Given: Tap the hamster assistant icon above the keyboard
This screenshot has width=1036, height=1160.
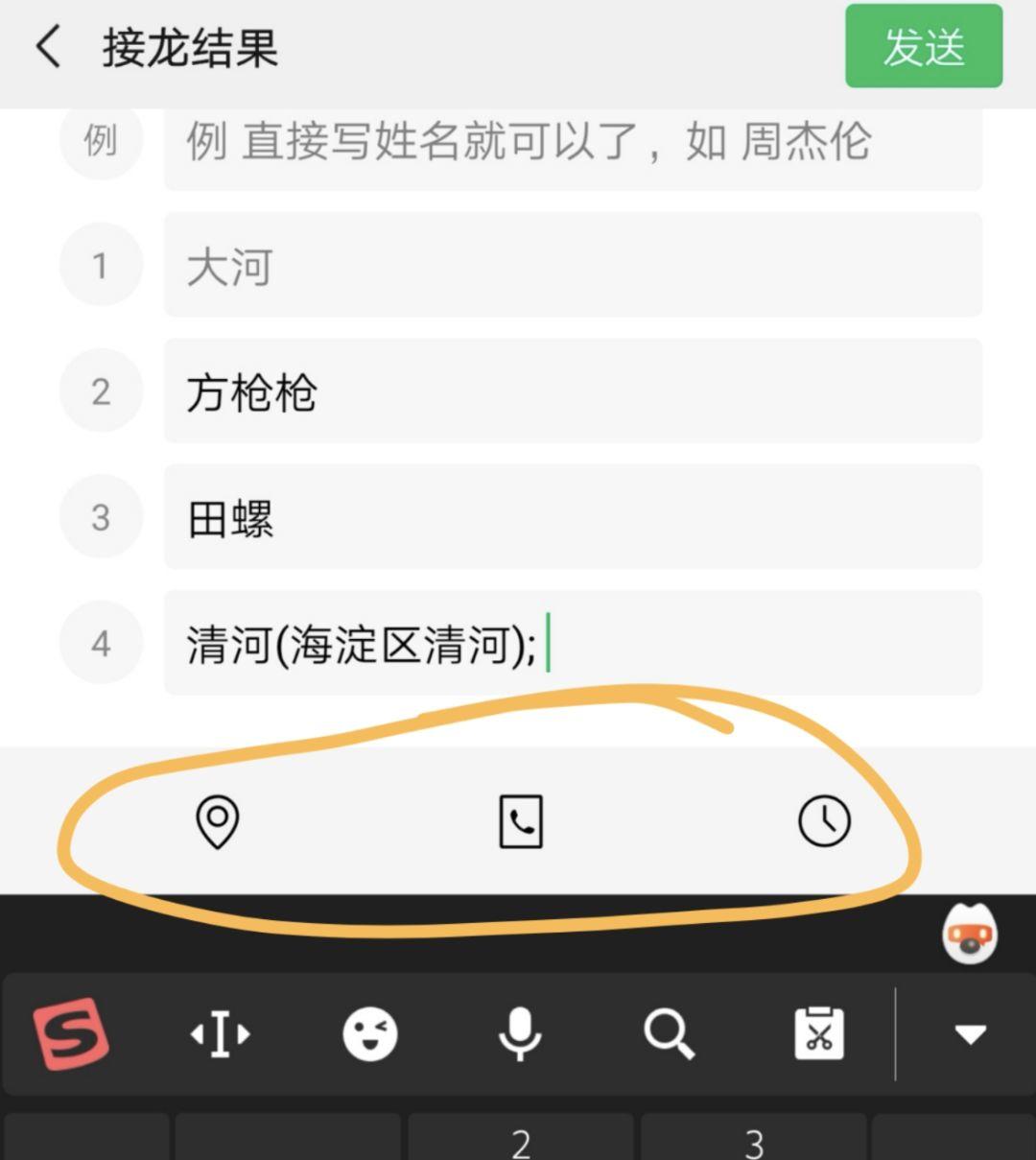Looking at the screenshot, I should coord(972,933).
